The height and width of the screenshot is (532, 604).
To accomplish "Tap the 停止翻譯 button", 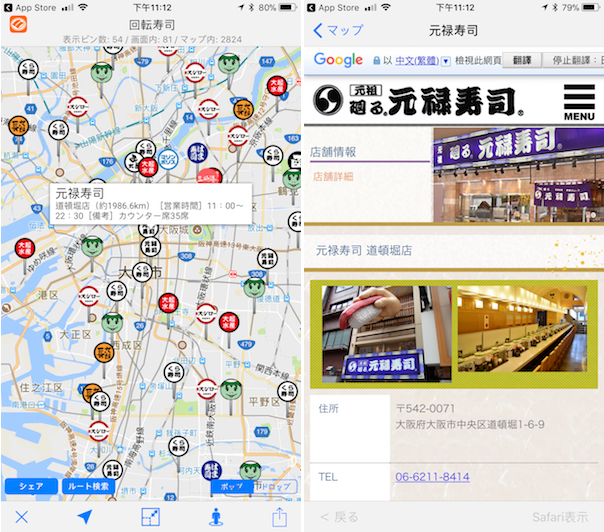I will tap(572, 60).
